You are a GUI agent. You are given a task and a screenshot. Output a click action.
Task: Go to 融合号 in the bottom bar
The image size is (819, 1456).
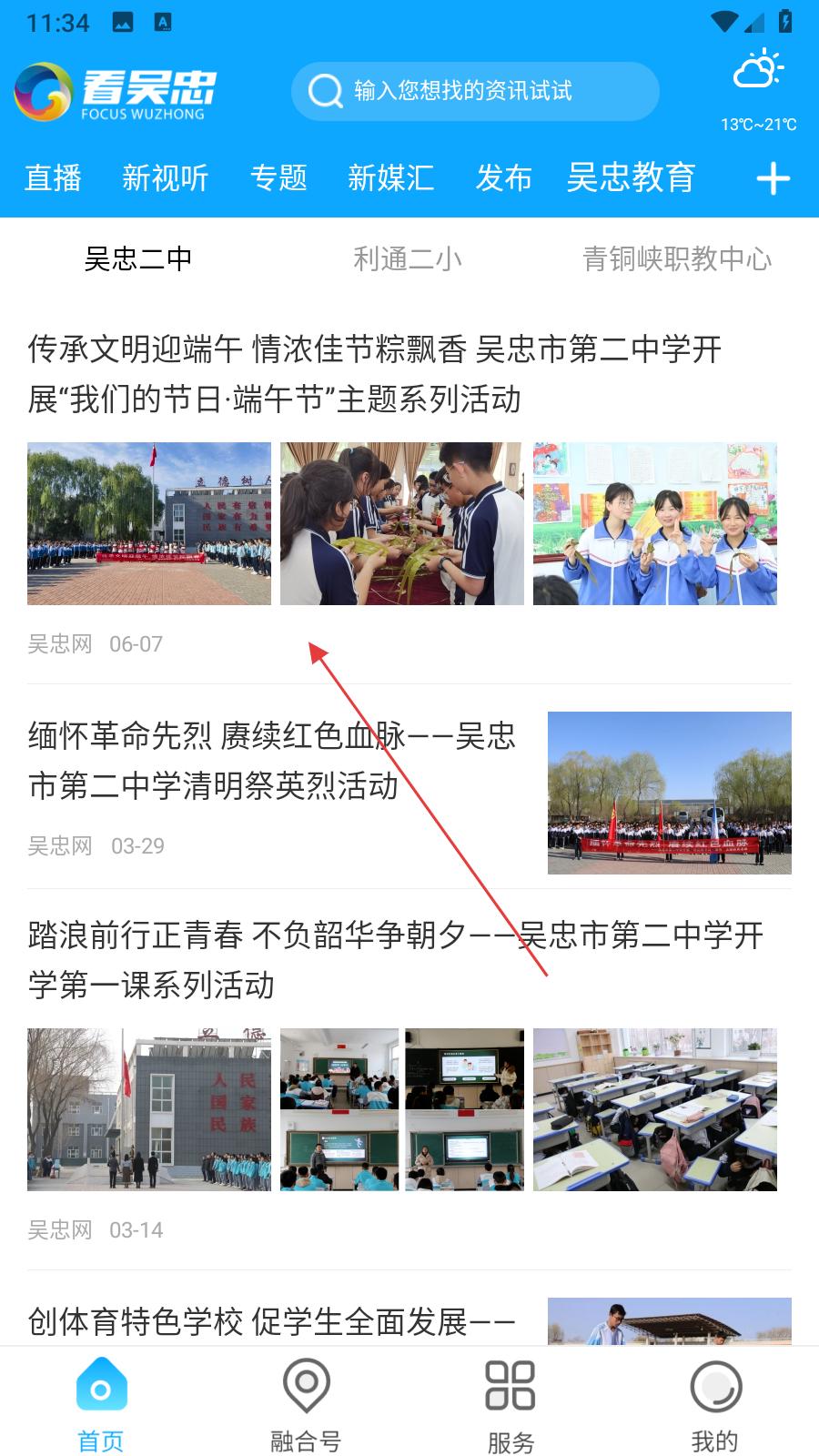pyautogui.click(x=306, y=1406)
